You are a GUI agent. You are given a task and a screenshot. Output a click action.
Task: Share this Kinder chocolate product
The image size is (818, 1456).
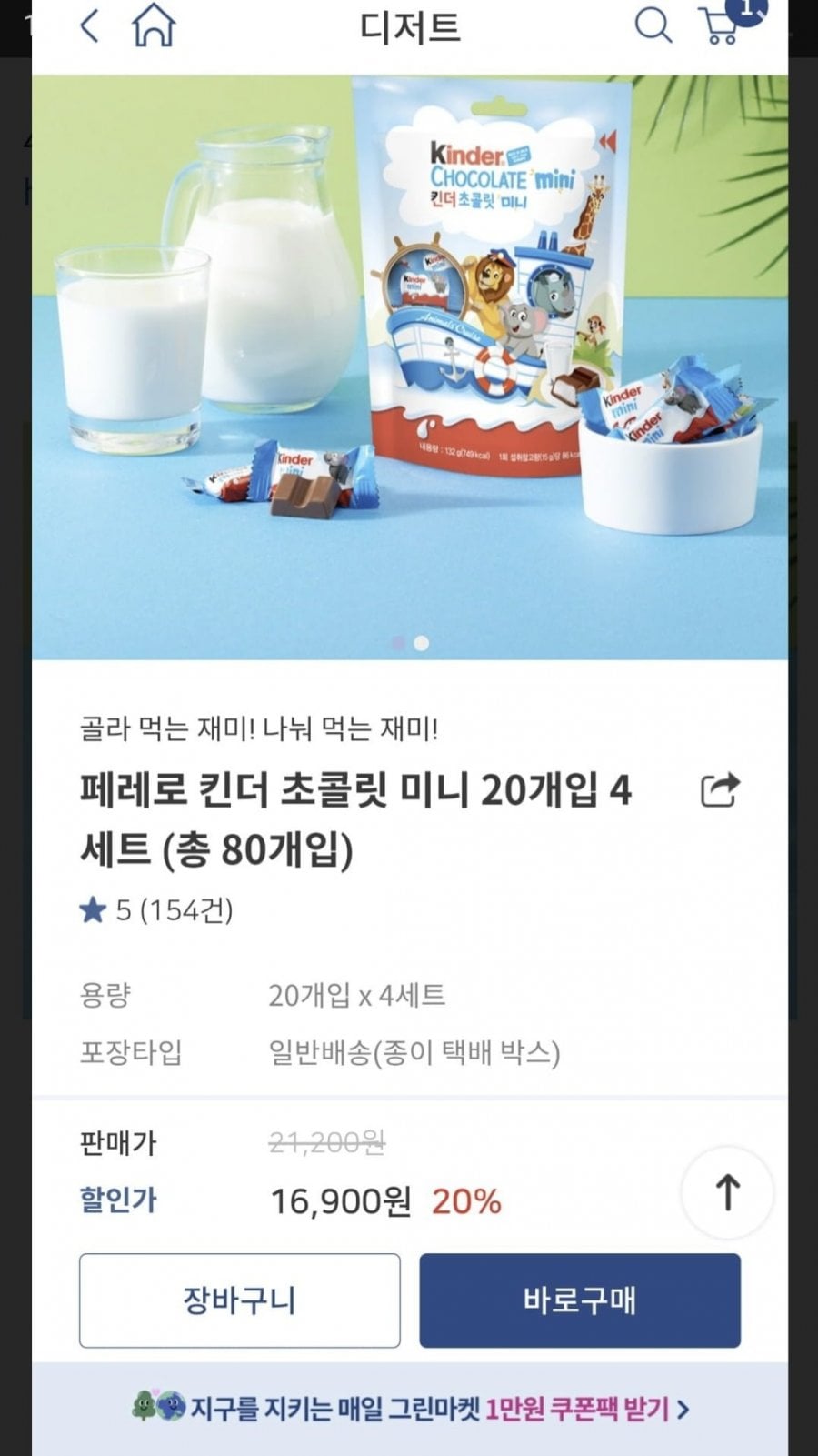[x=720, y=789]
